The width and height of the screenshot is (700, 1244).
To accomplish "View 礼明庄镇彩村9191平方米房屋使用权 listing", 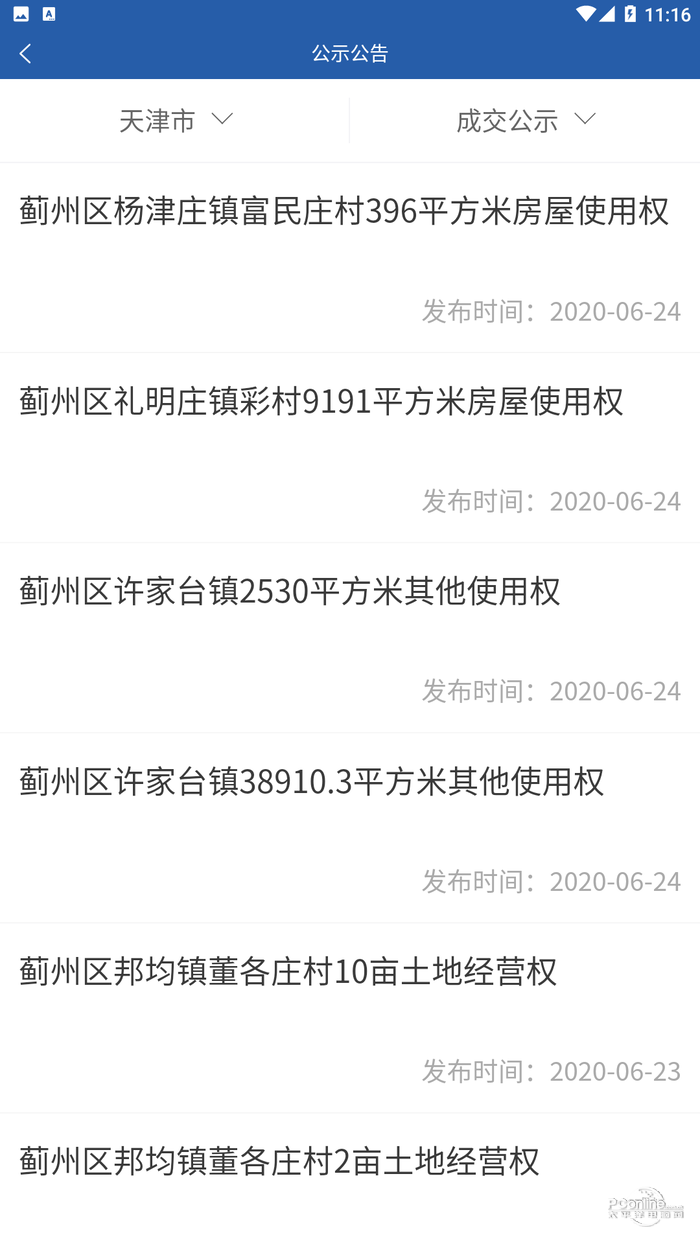I will (x=321, y=402).
